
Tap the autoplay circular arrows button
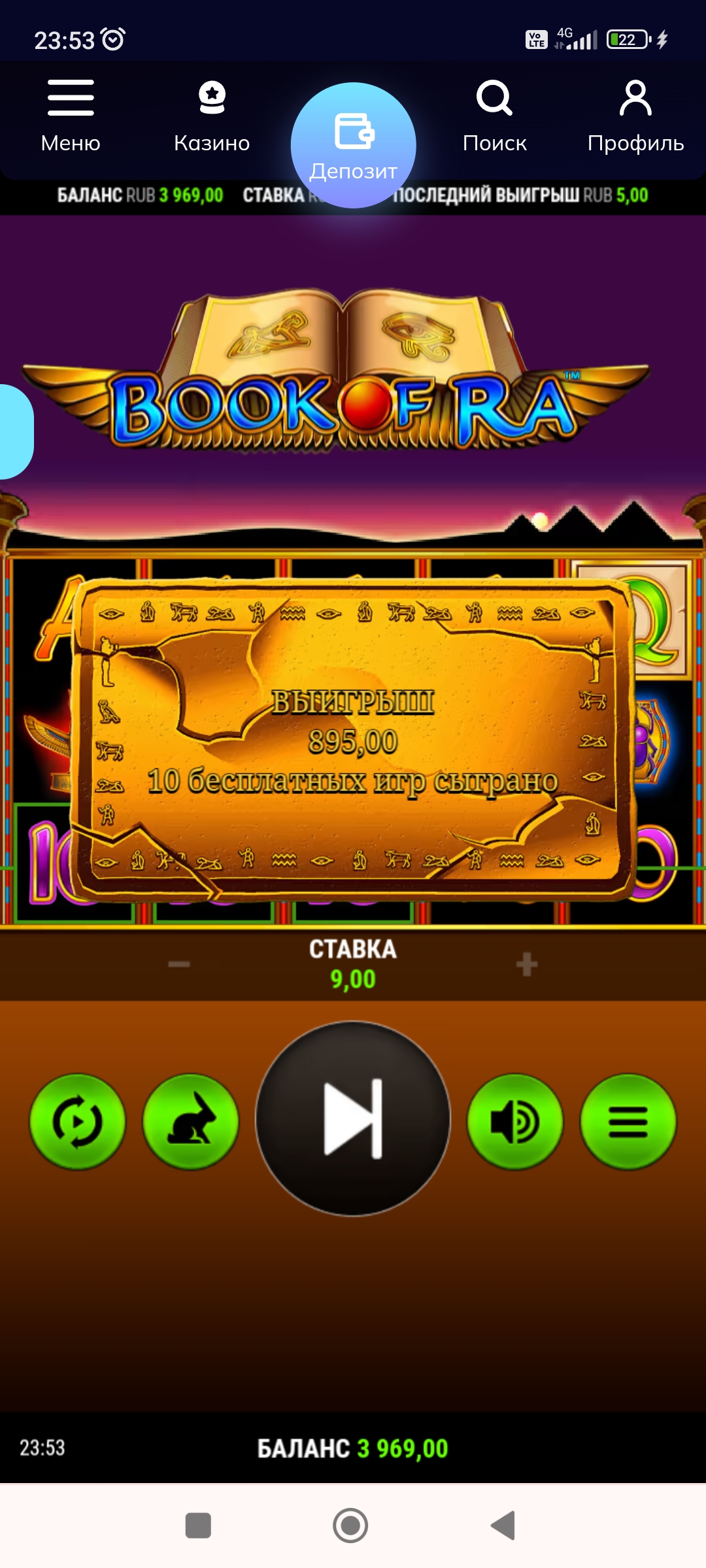point(78,1122)
